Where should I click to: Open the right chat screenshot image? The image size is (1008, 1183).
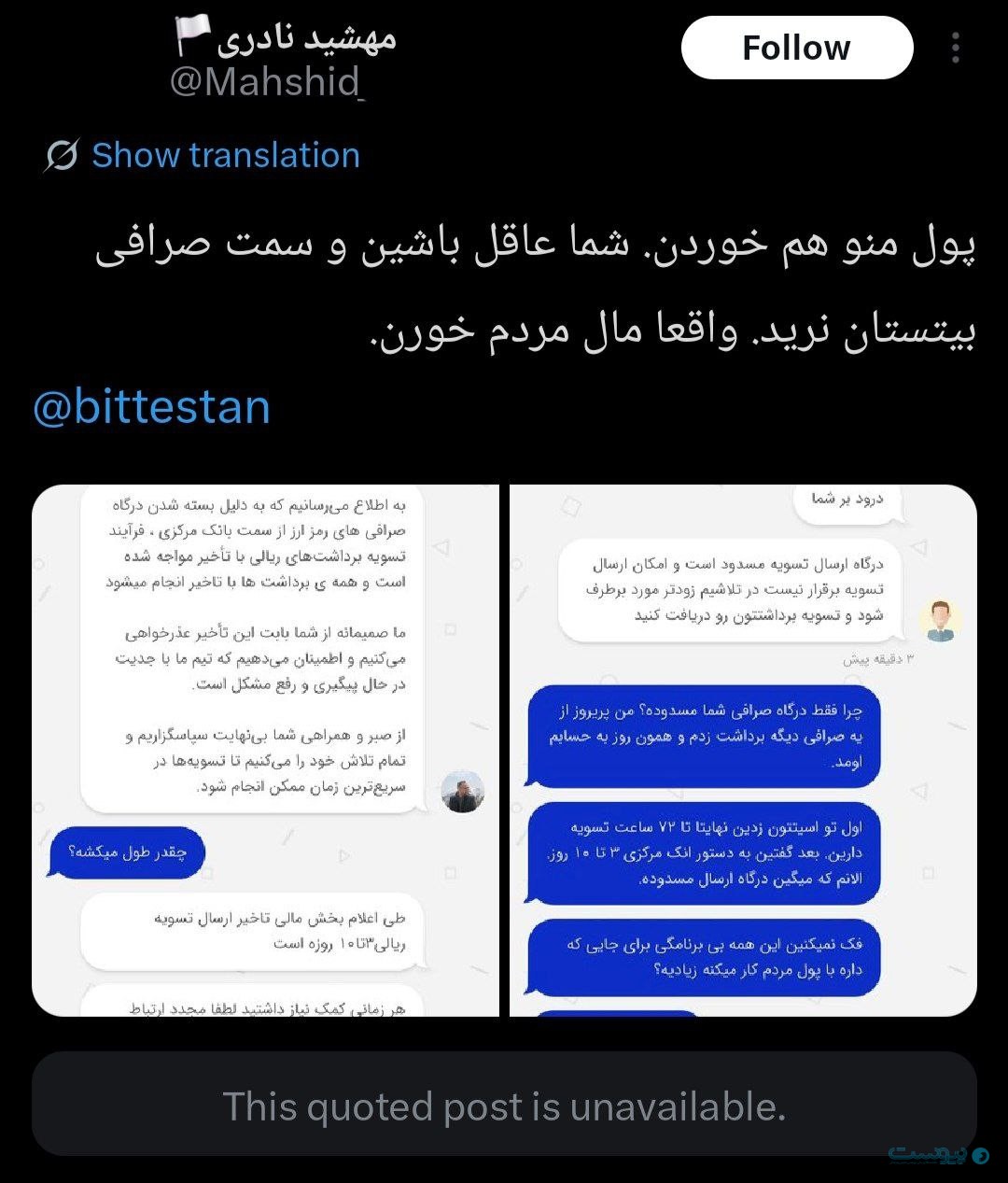click(x=743, y=750)
